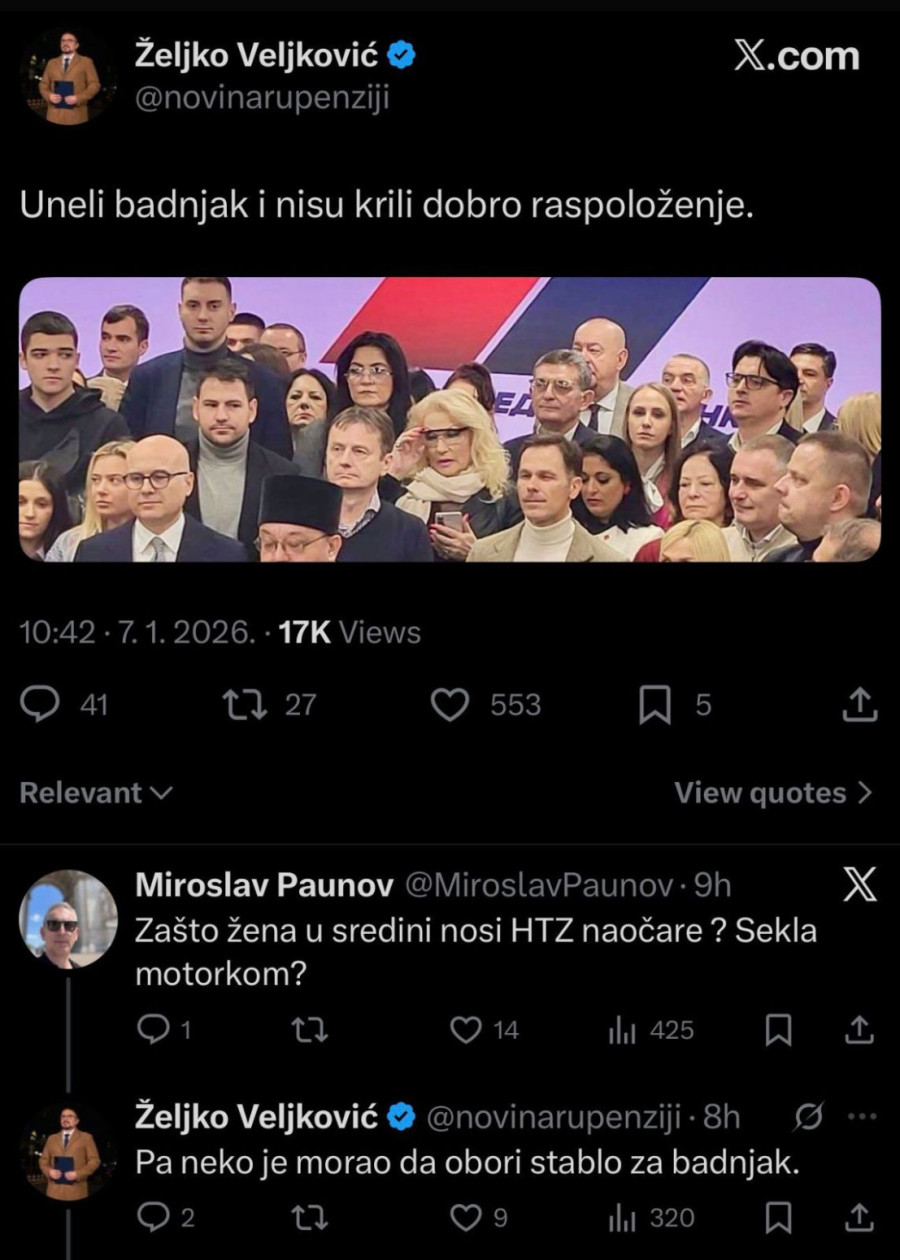Viewport: 900px width, 1260px height.
Task: Like Miroslav Paunov's HTZ naočare reply
Action: pos(465,1030)
